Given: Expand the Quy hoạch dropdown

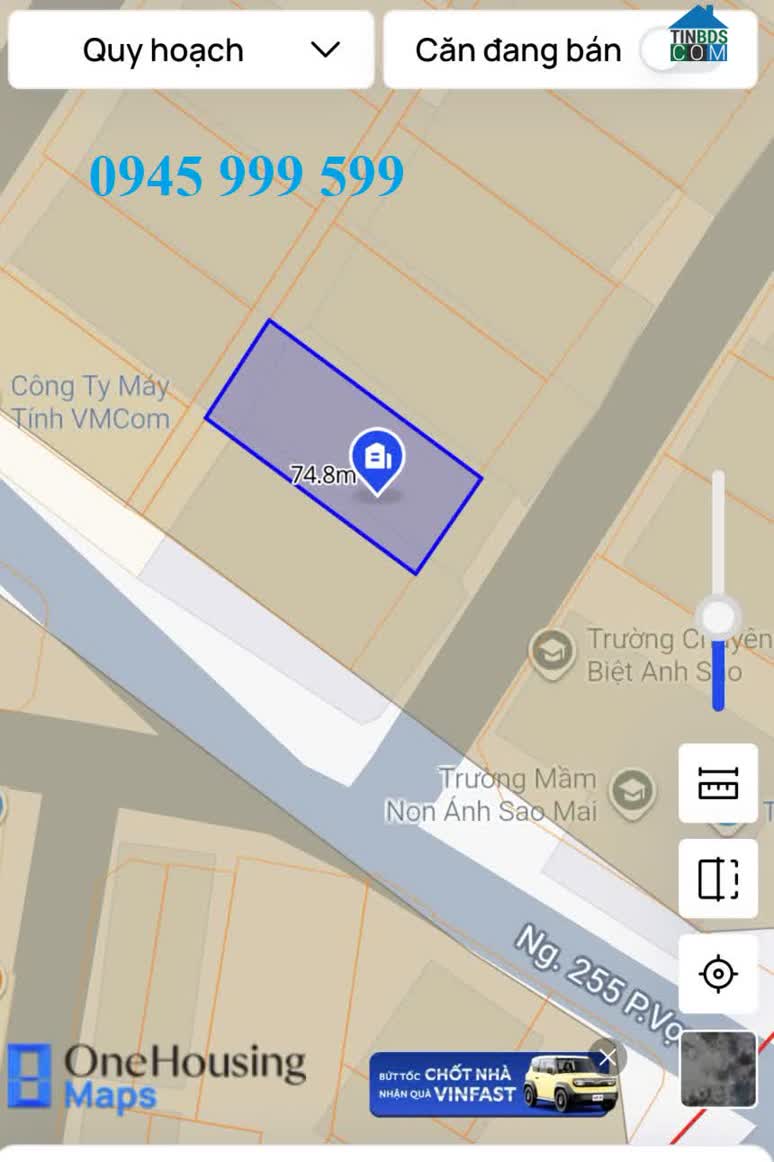Looking at the screenshot, I should [190, 50].
